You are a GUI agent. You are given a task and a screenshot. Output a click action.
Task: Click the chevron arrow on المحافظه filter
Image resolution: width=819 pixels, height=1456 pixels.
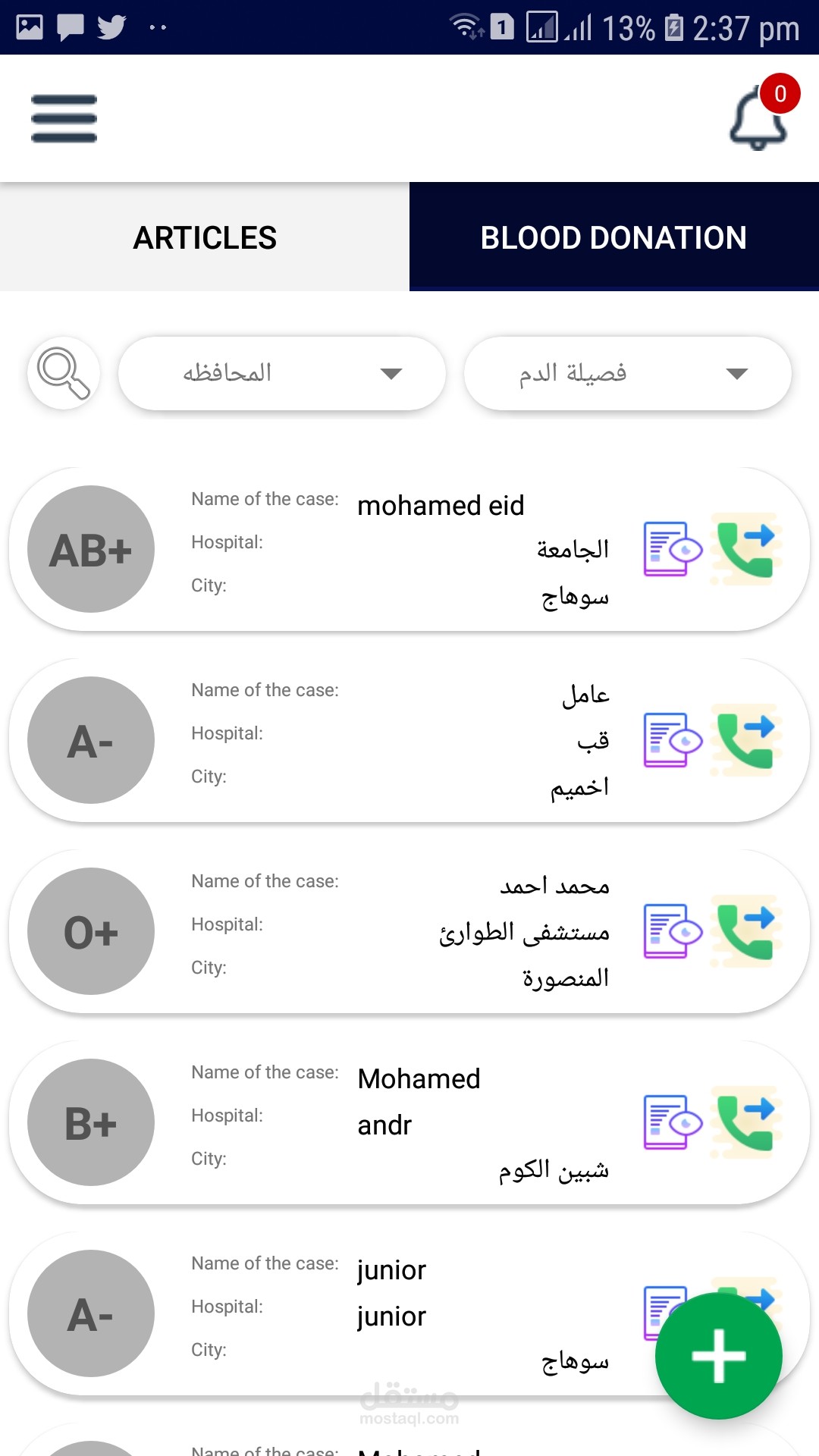point(391,373)
